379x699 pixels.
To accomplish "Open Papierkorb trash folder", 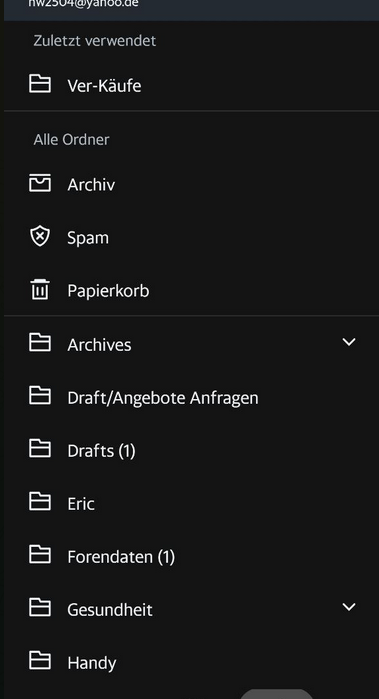I will [192, 290].
